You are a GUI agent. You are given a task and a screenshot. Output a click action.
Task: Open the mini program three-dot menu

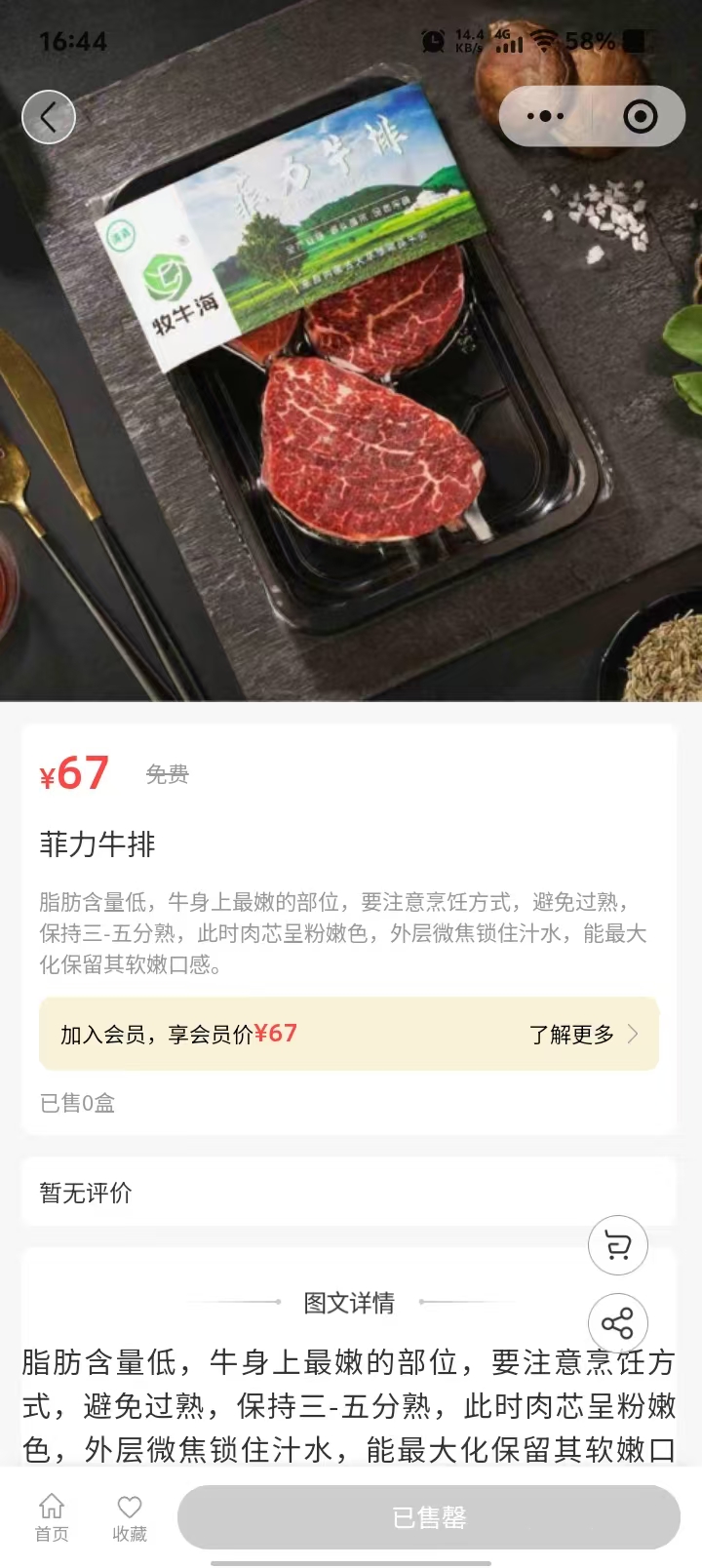(545, 117)
